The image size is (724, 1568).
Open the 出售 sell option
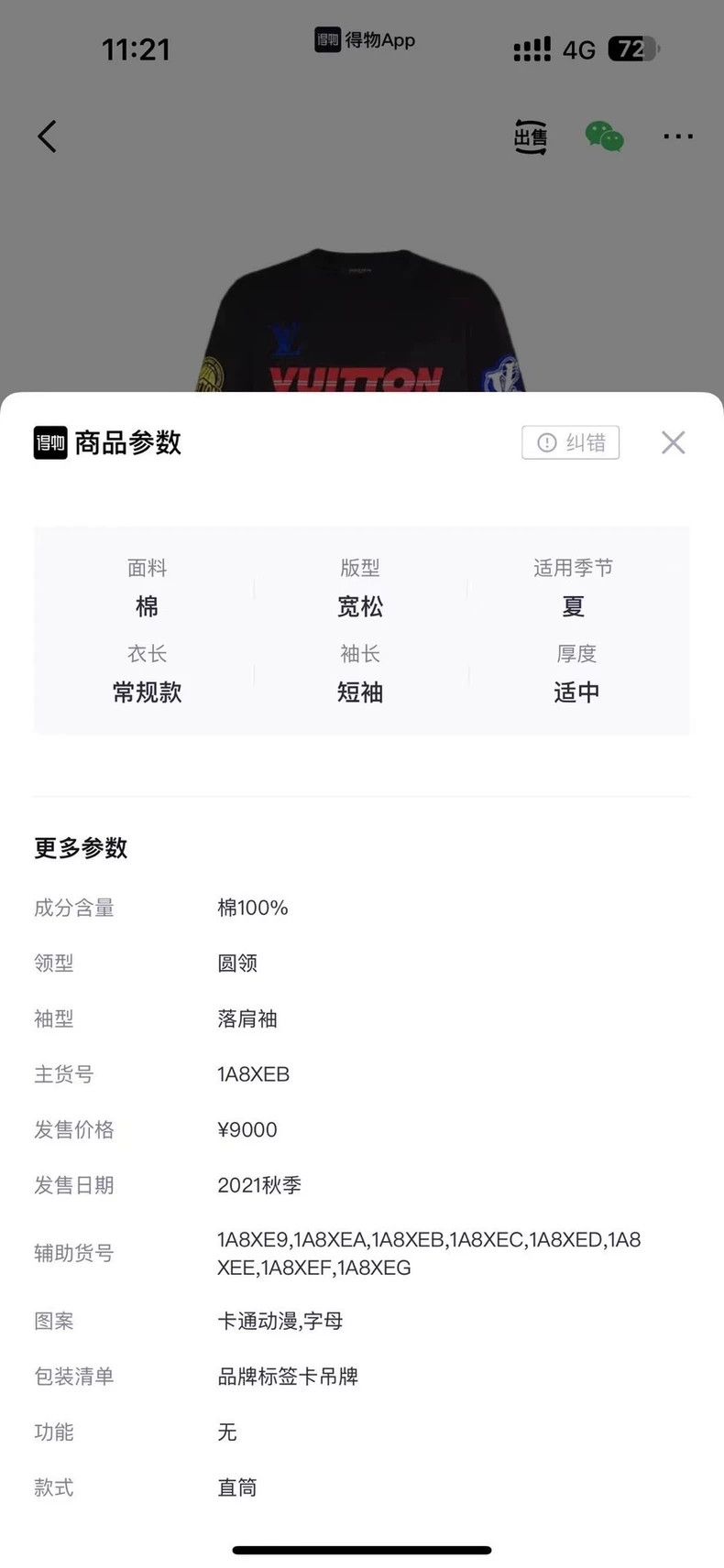531,136
